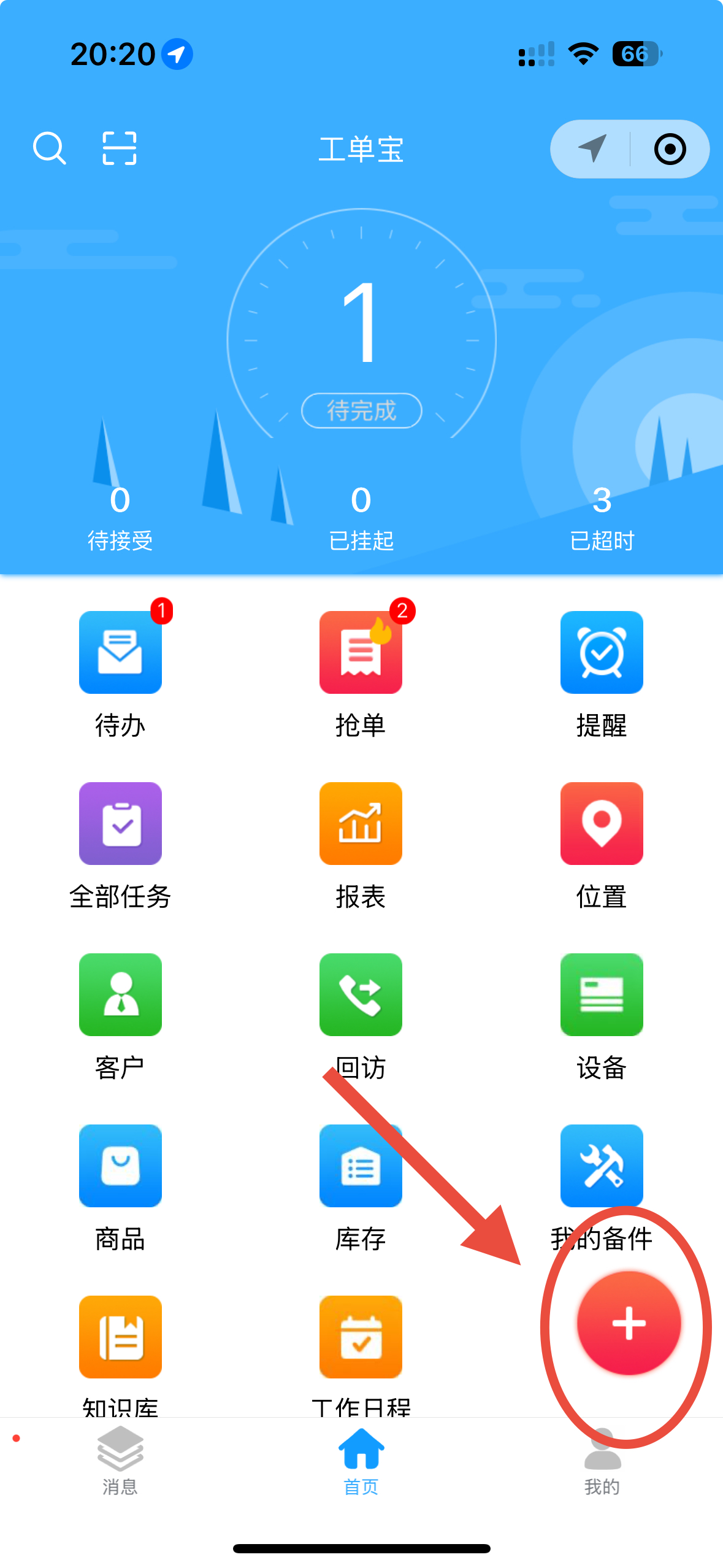The height and width of the screenshot is (1568, 723).
Task: Open 全部任务 all tasks
Action: pos(120,824)
